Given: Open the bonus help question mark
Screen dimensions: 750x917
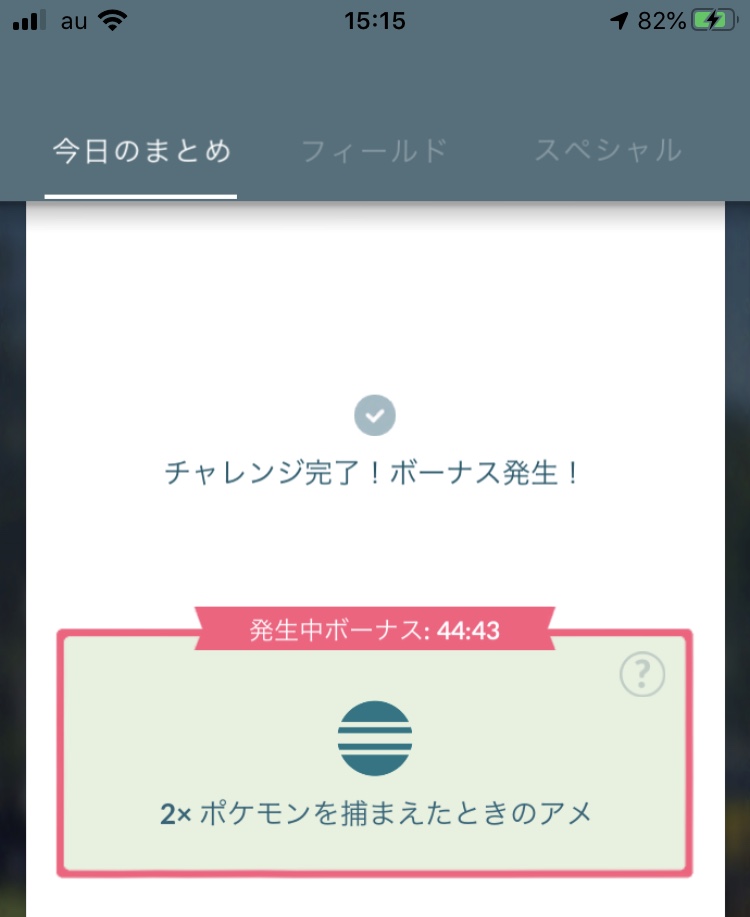Looking at the screenshot, I should pos(642,676).
